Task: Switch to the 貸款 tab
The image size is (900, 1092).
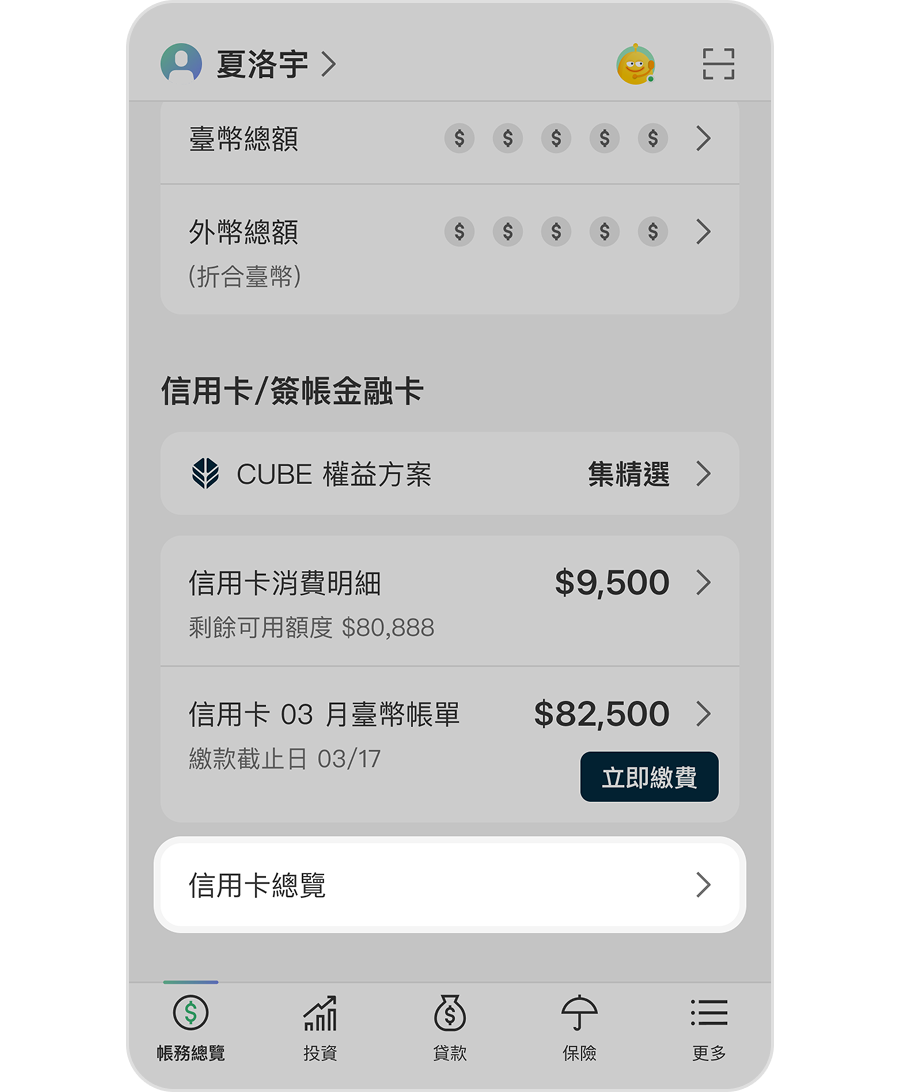Action: (450, 1026)
